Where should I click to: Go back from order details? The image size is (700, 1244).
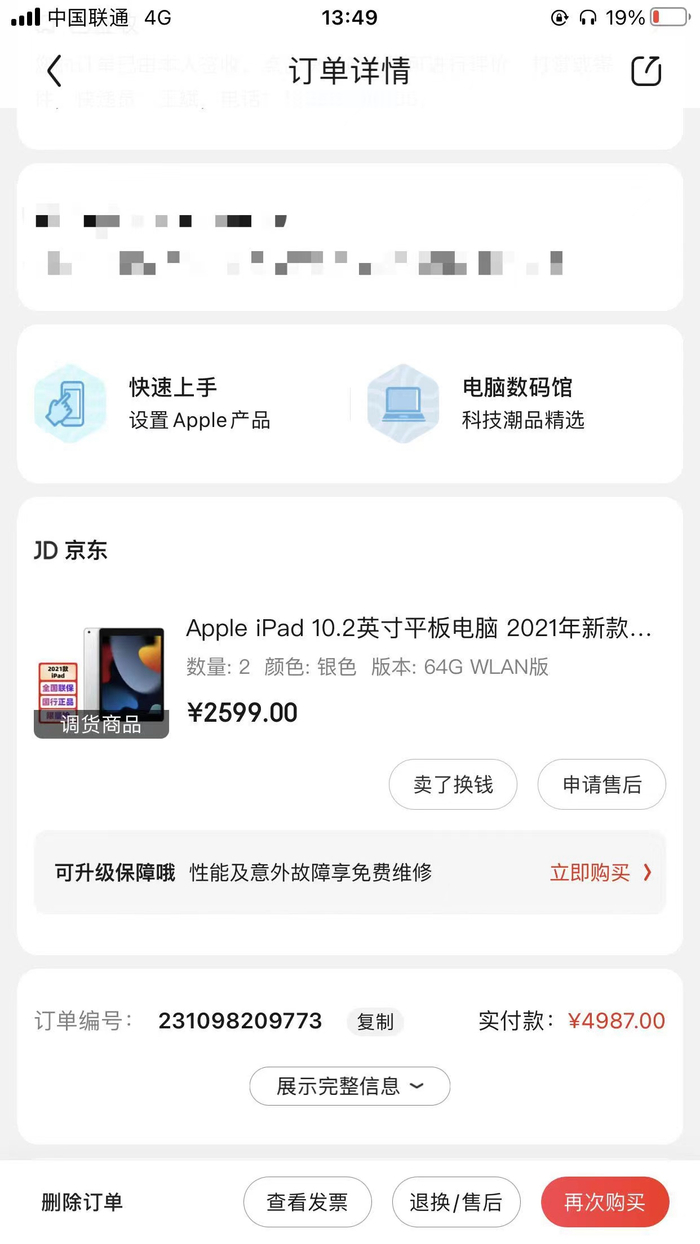click(54, 70)
